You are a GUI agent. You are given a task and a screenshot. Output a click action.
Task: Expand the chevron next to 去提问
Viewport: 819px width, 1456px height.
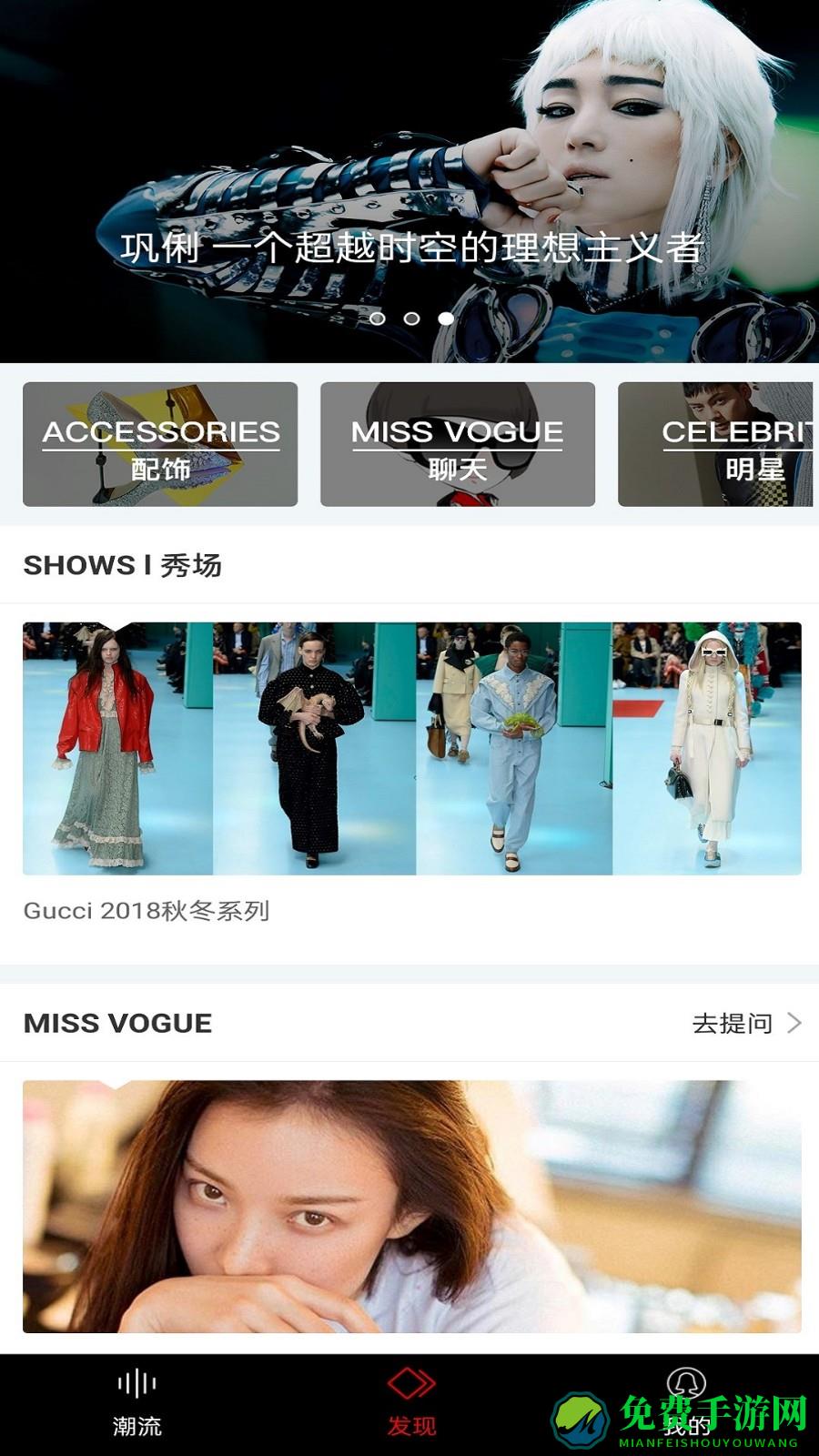point(795,1023)
